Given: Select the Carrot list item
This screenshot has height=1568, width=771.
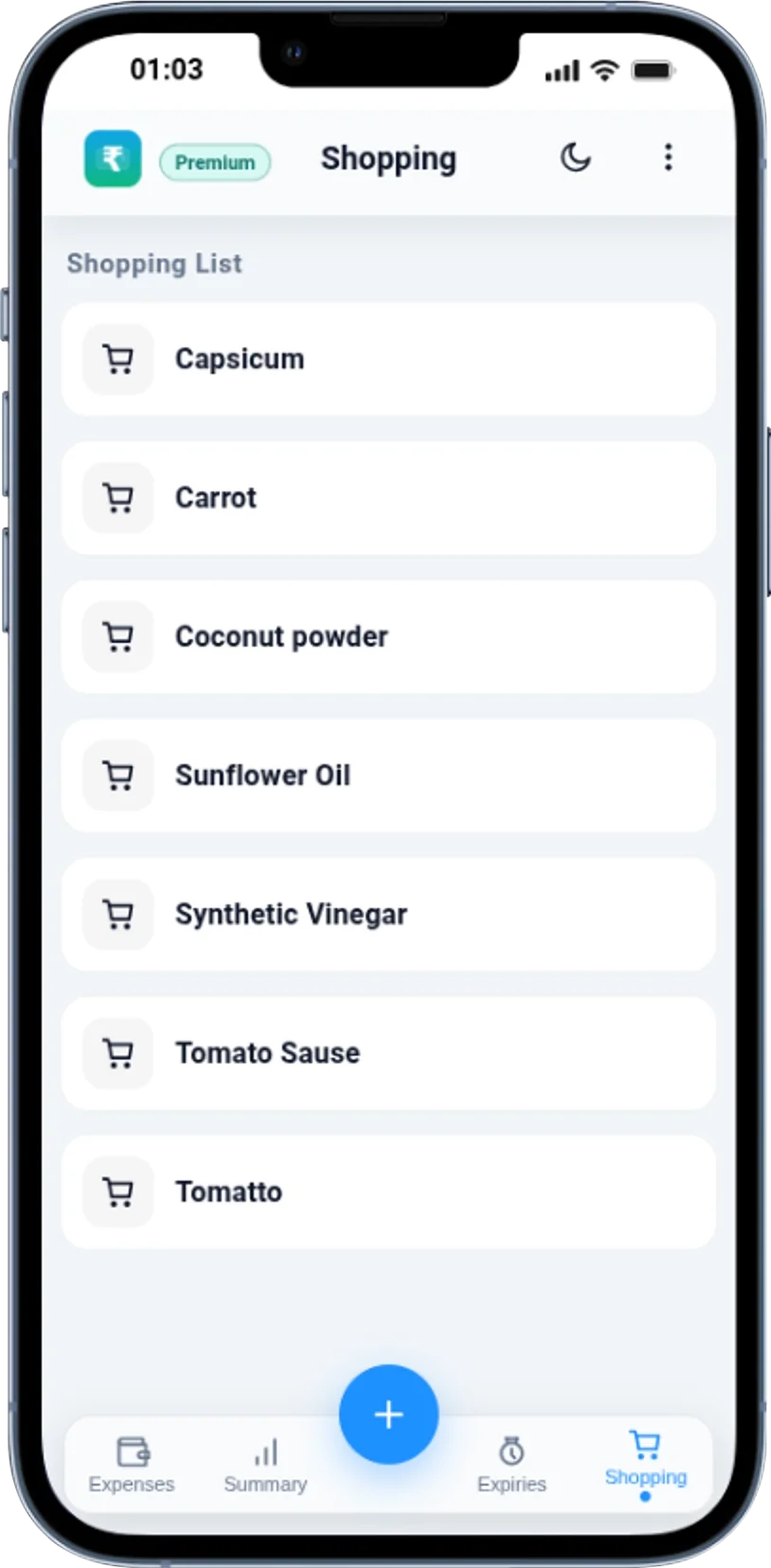Looking at the screenshot, I should (387, 498).
